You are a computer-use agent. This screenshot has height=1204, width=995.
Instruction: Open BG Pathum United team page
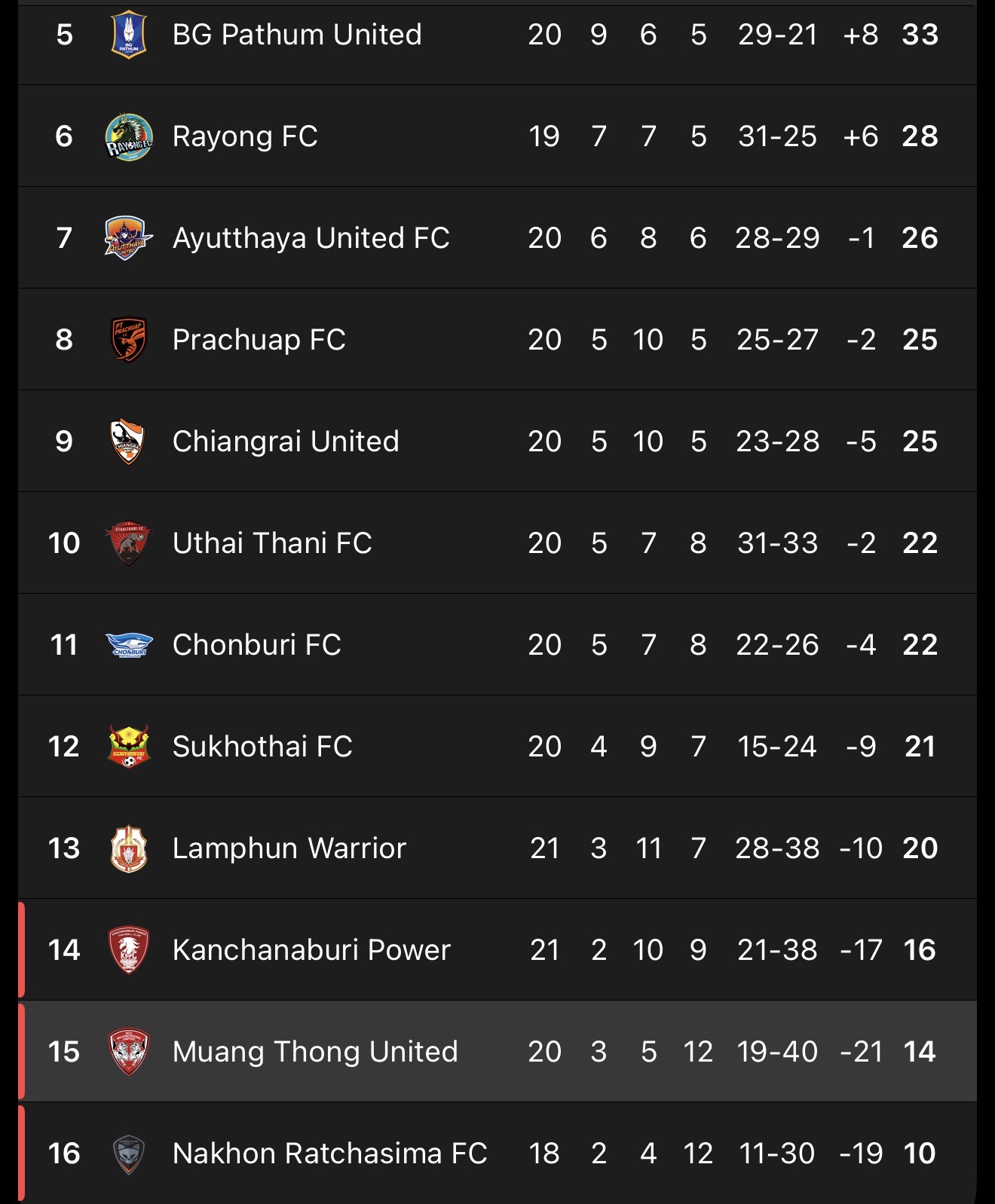297,35
